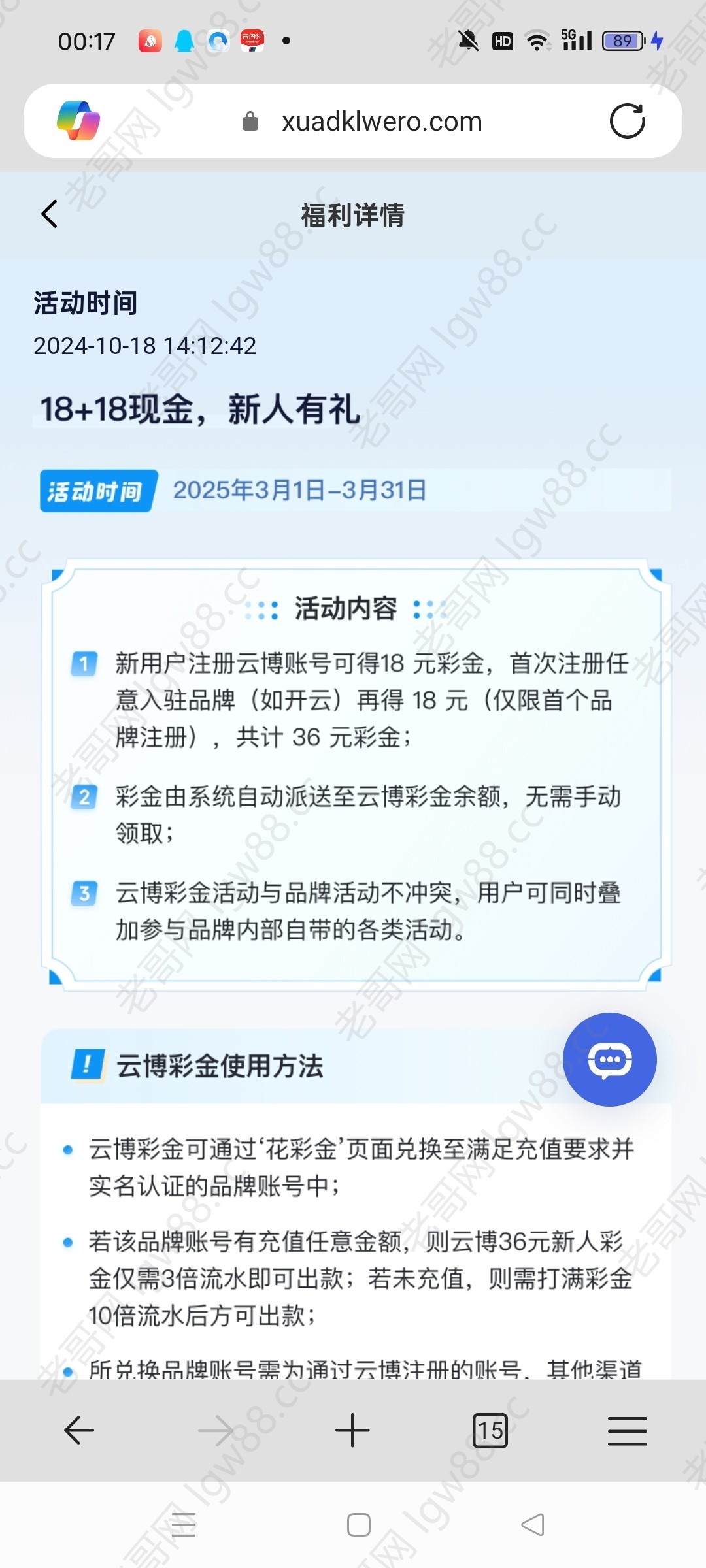Viewport: 706px width, 1568px height.
Task: Go back from the 福利详情 page
Action: click(x=50, y=214)
